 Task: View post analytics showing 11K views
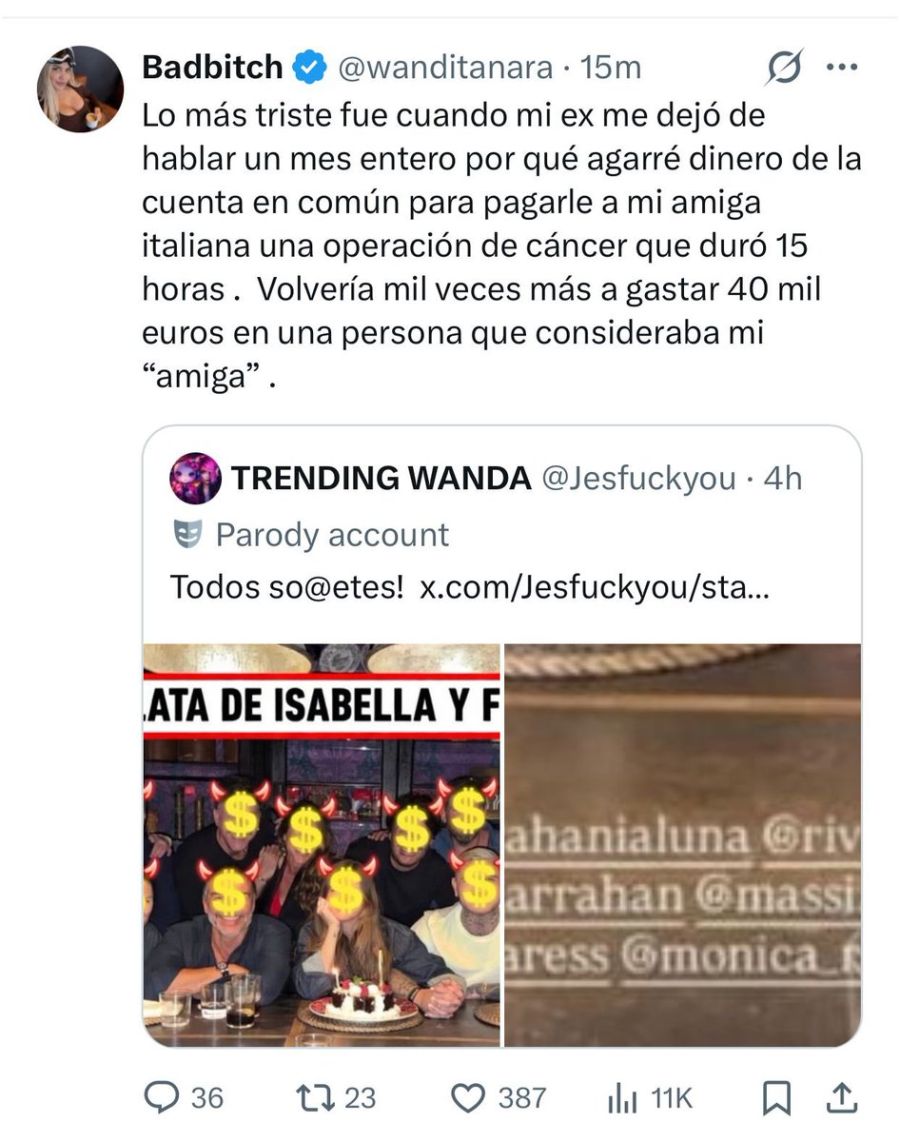pyautogui.click(x=623, y=1098)
